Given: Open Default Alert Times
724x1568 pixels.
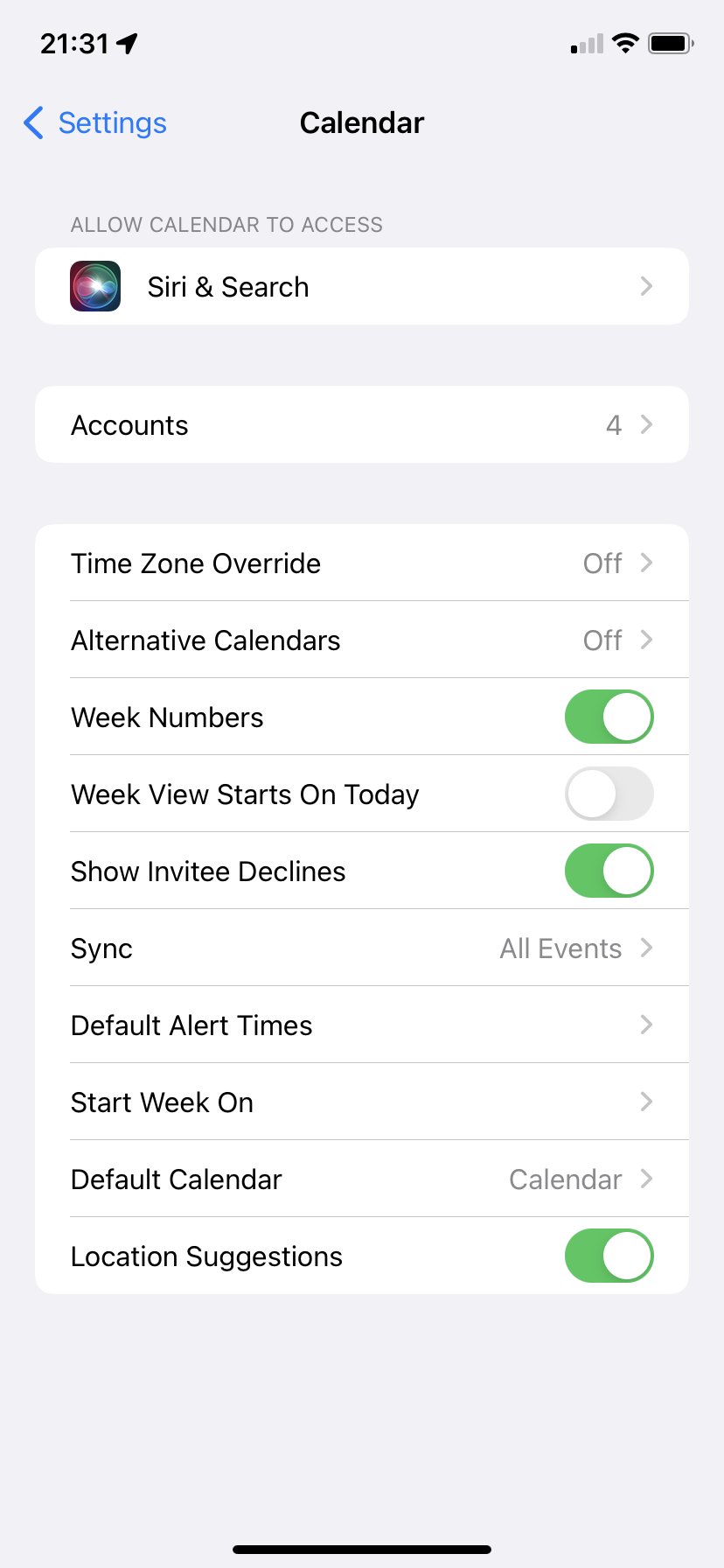Looking at the screenshot, I should 362,1025.
